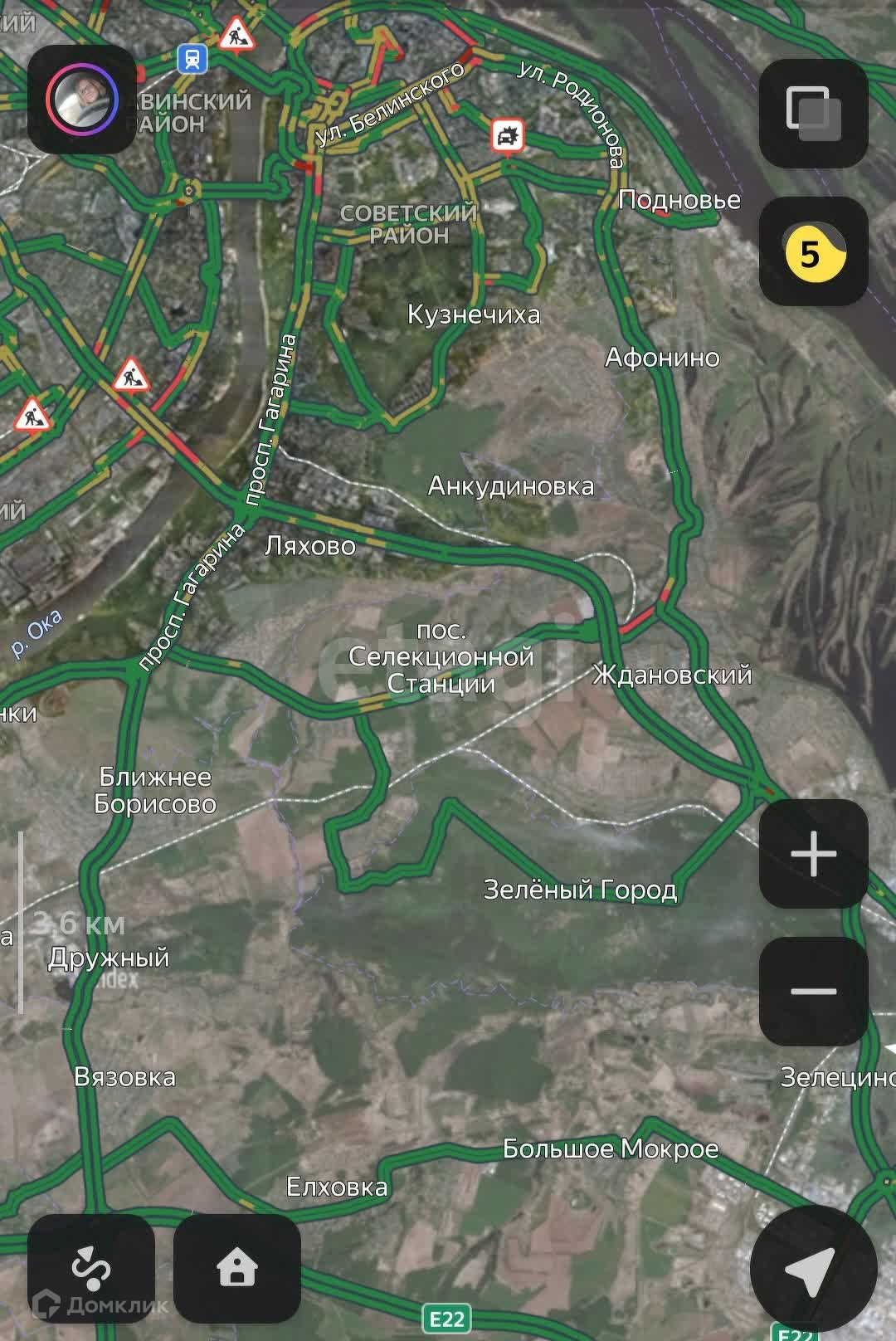The width and height of the screenshot is (896, 1341).
Task: Tap the home shortcut button
Action: click(x=237, y=1268)
